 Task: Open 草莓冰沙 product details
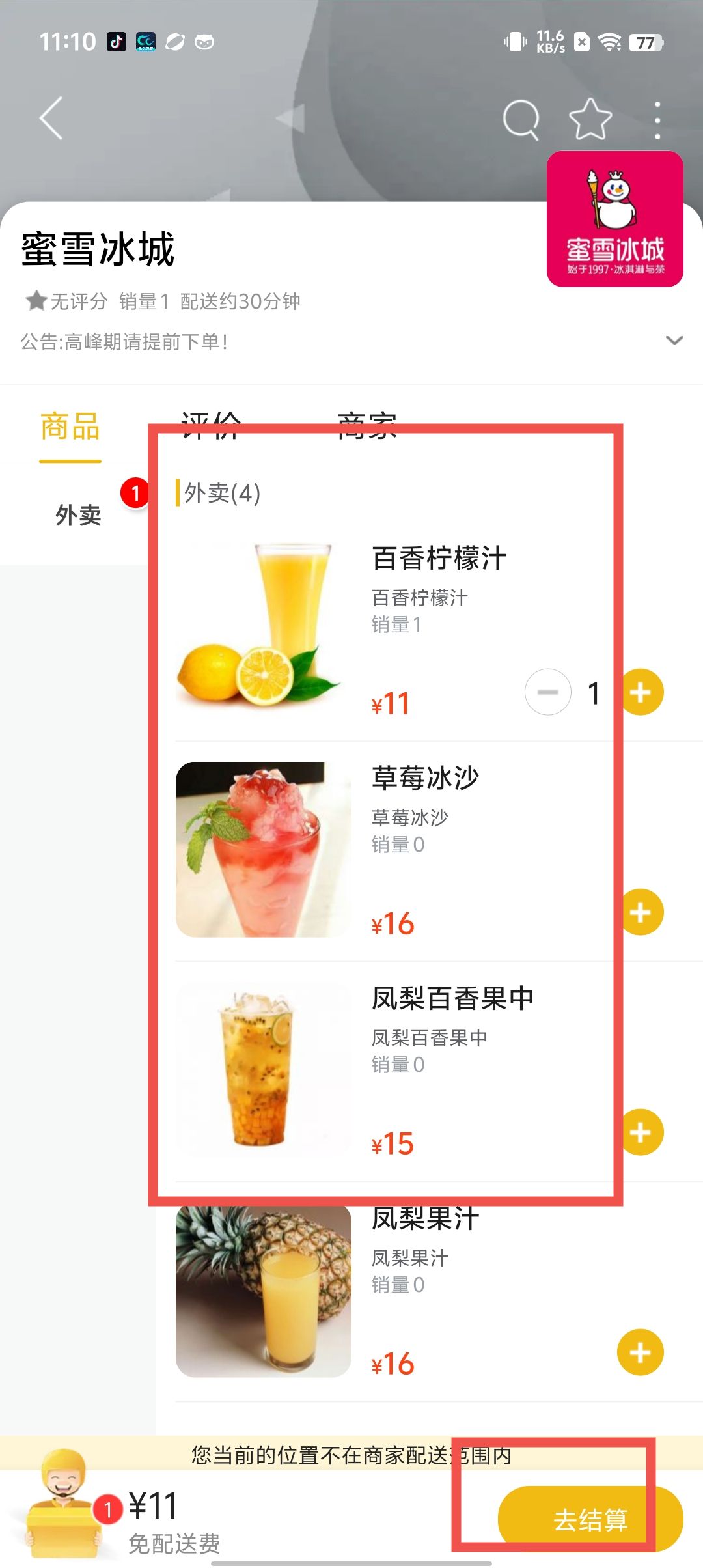click(x=264, y=850)
